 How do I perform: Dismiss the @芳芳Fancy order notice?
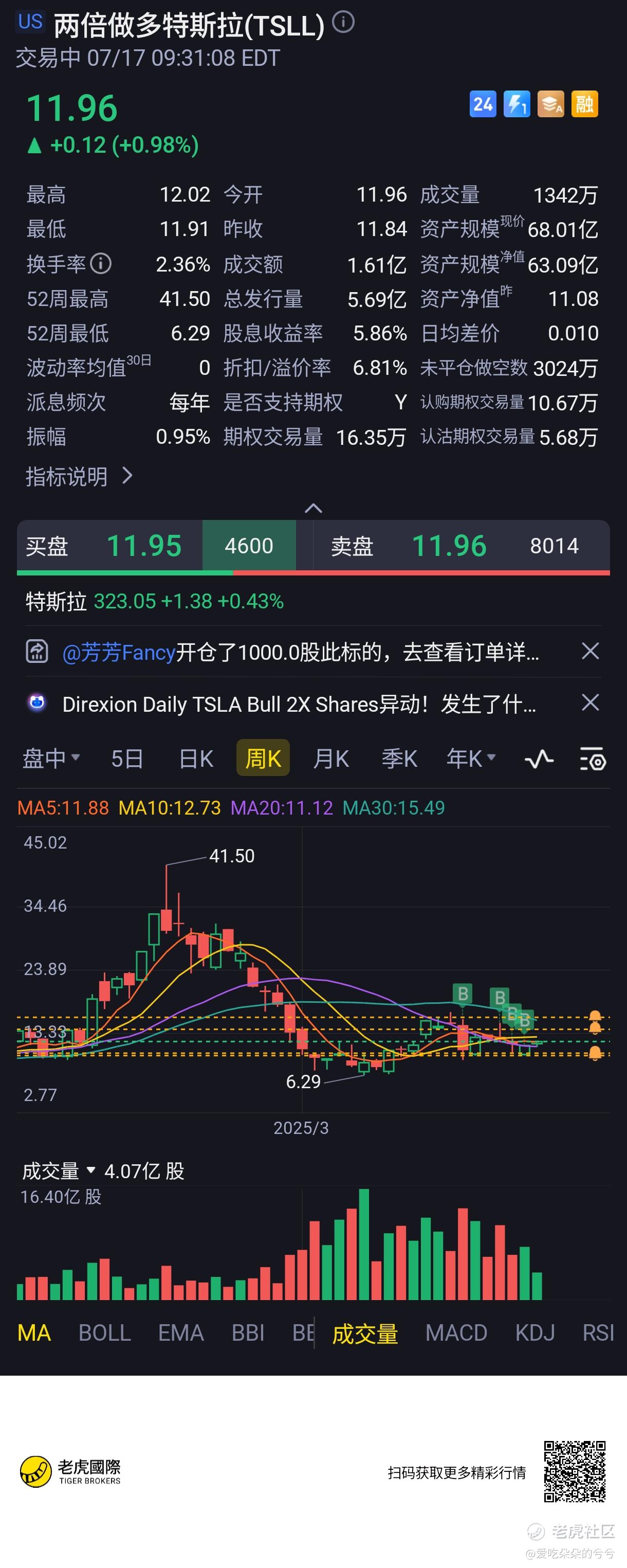(x=590, y=651)
